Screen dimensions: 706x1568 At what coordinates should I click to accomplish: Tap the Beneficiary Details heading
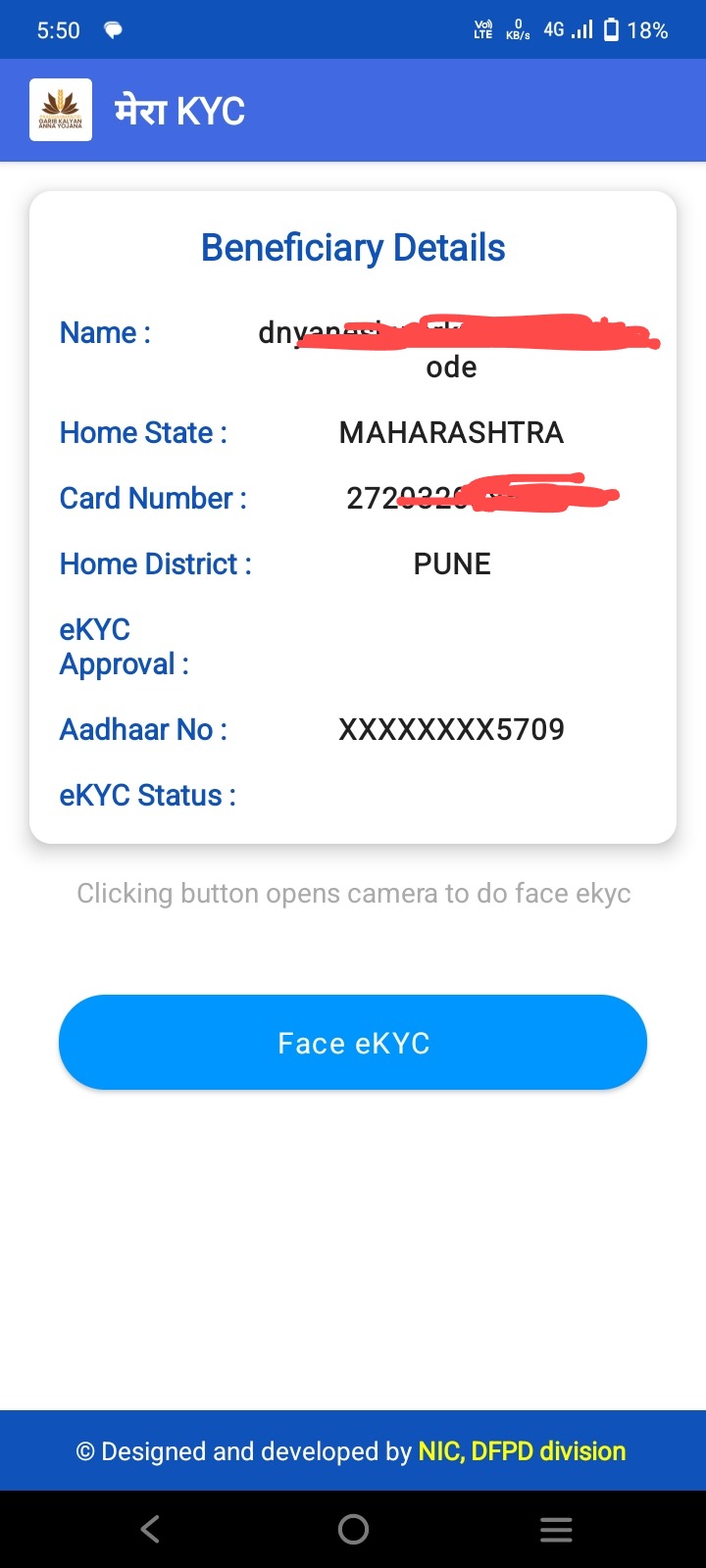(x=353, y=247)
